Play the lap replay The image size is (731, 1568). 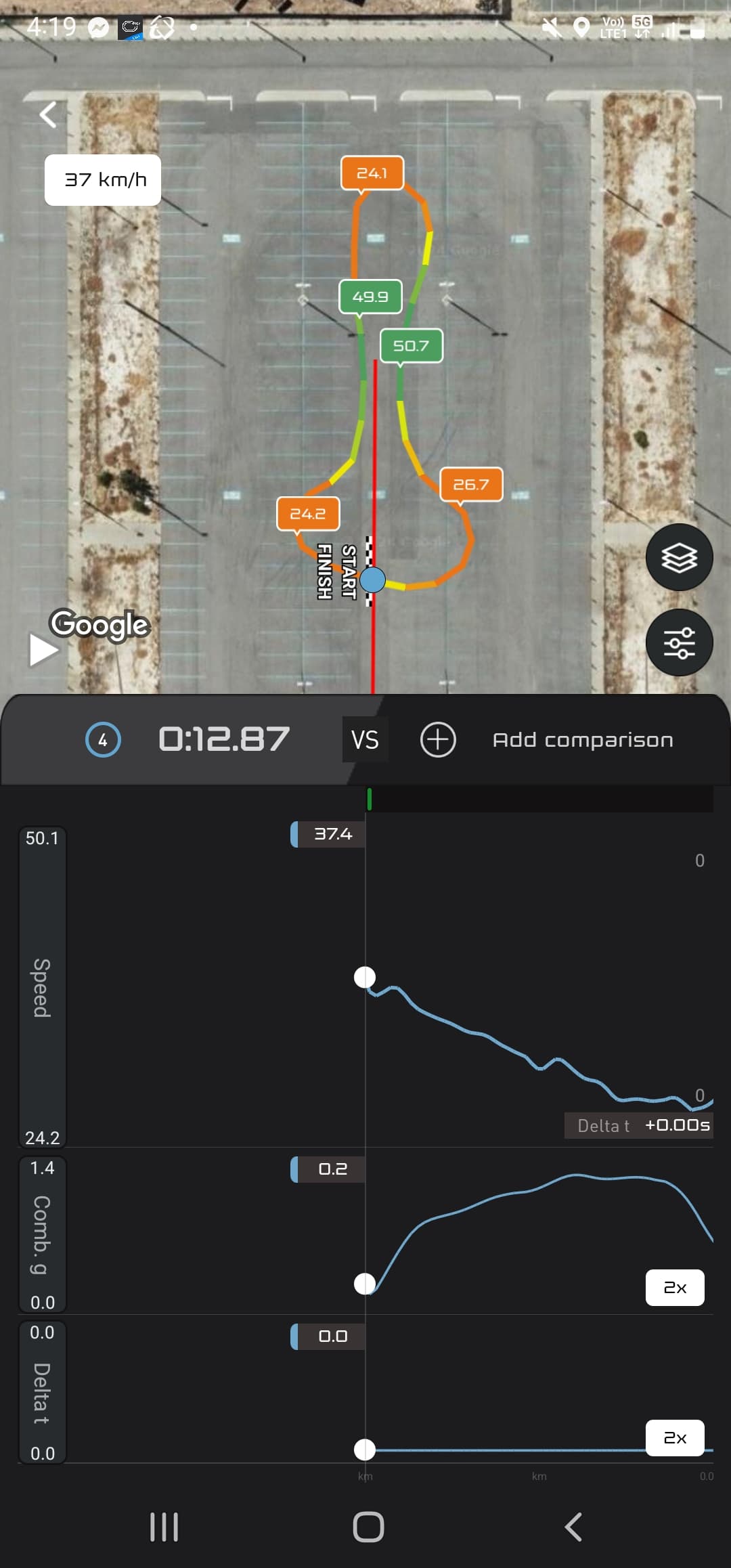(44, 650)
